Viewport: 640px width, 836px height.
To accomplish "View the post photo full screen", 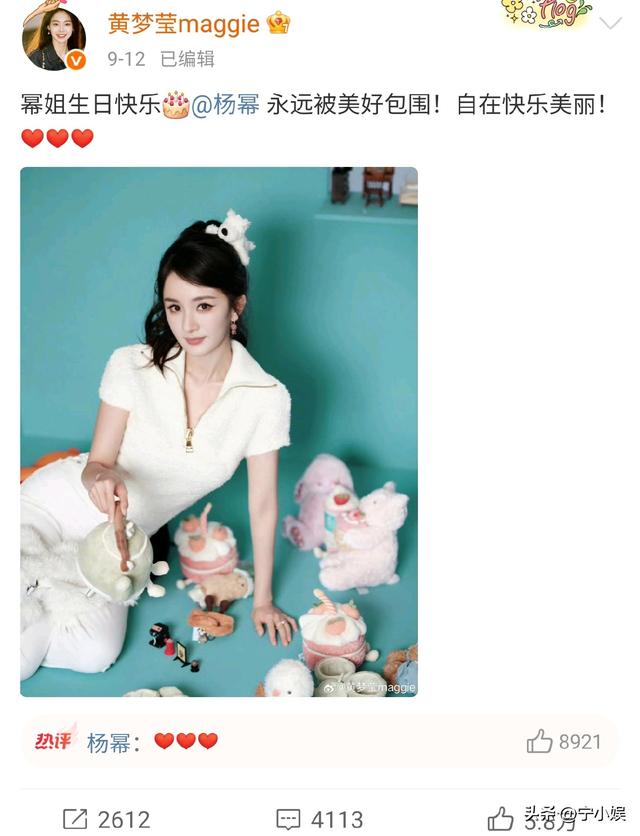I will 219,430.
